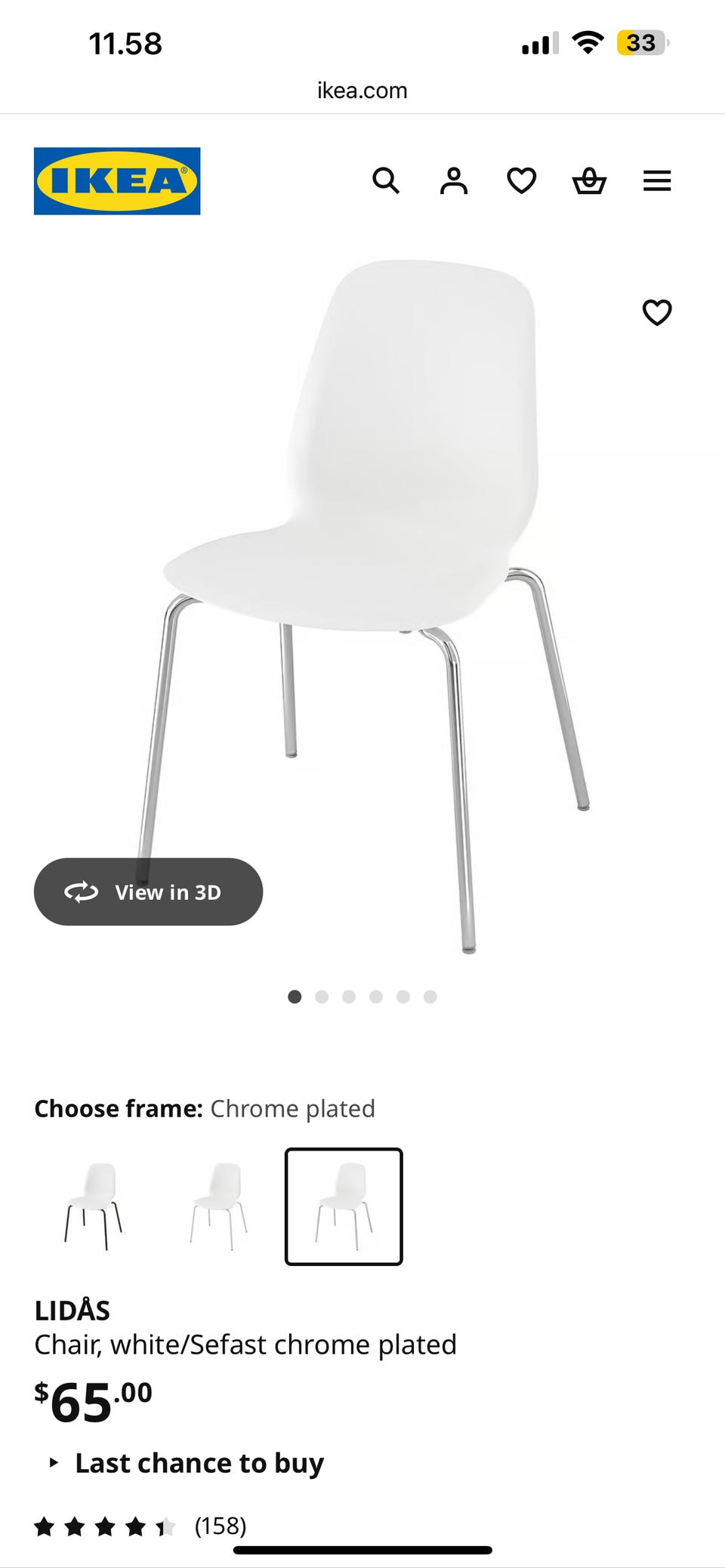Select the black frame option

point(94,1206)
